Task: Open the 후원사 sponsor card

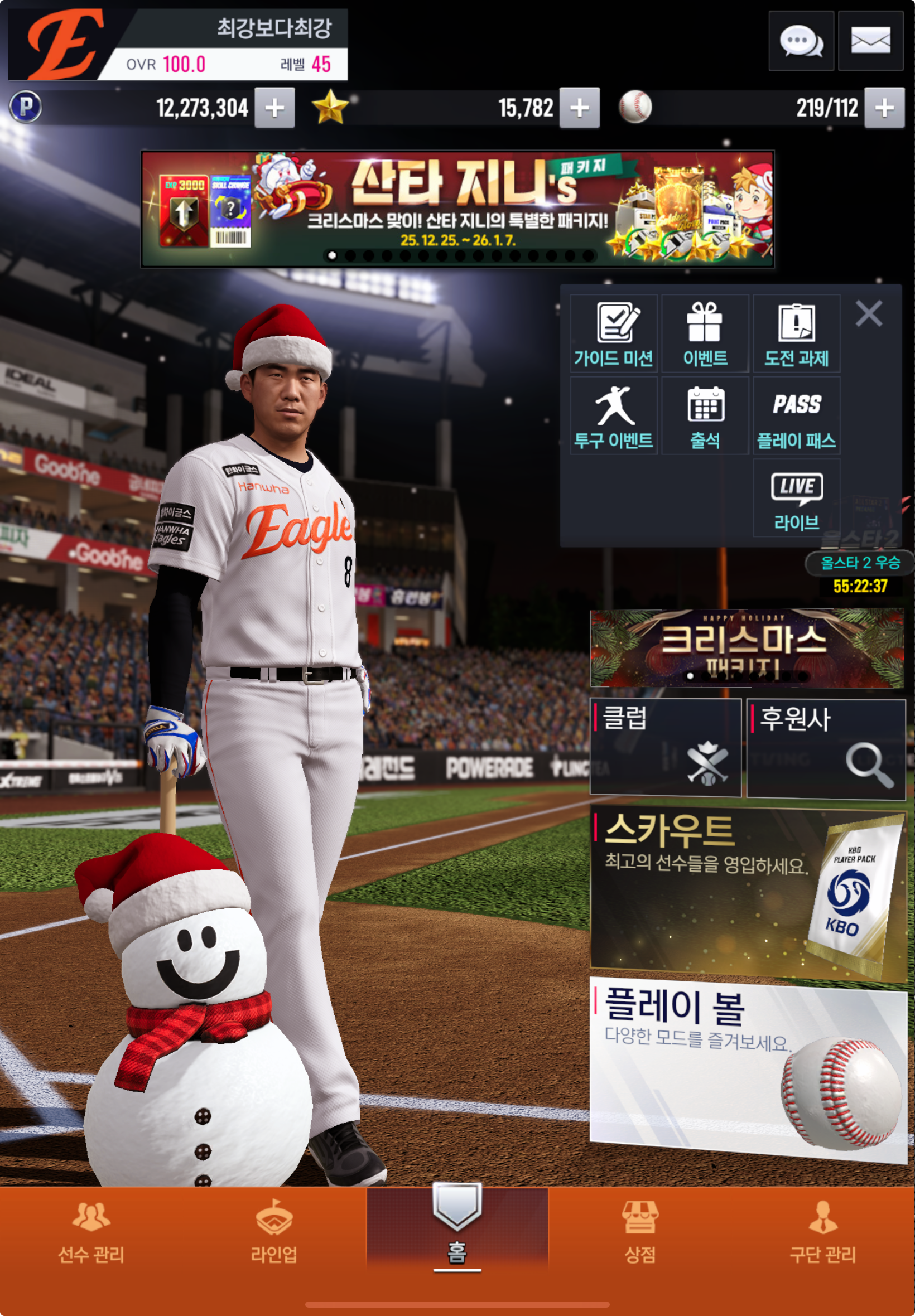Action: point(826,748)
